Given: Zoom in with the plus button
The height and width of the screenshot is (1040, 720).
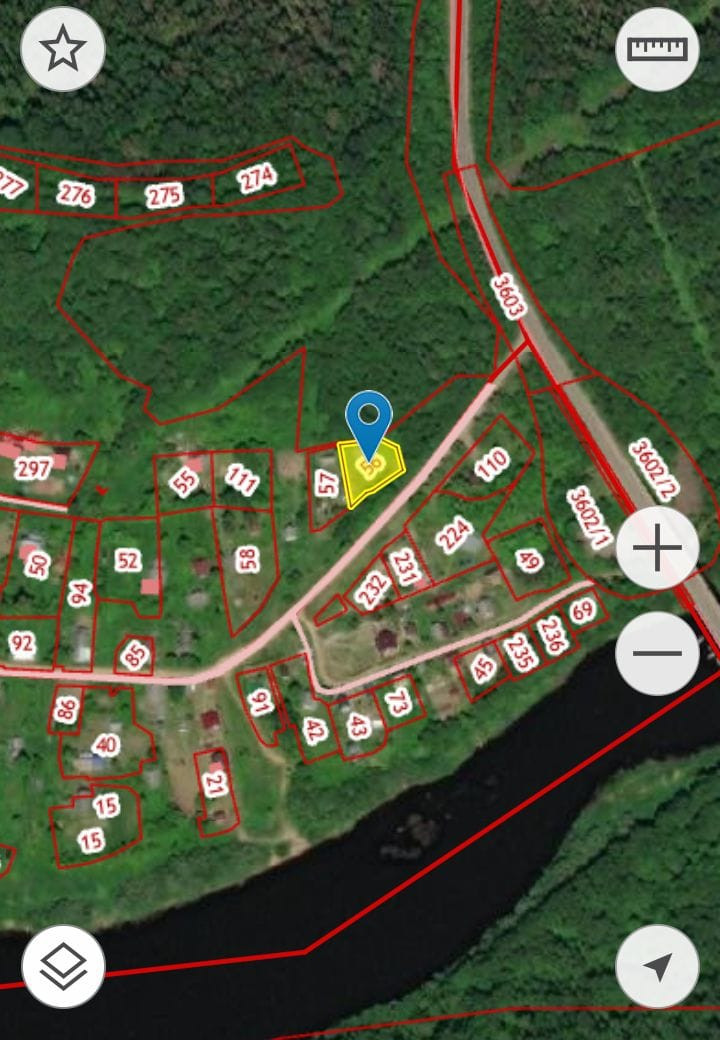Looking at the screenshot, I should tap(657, 549).
